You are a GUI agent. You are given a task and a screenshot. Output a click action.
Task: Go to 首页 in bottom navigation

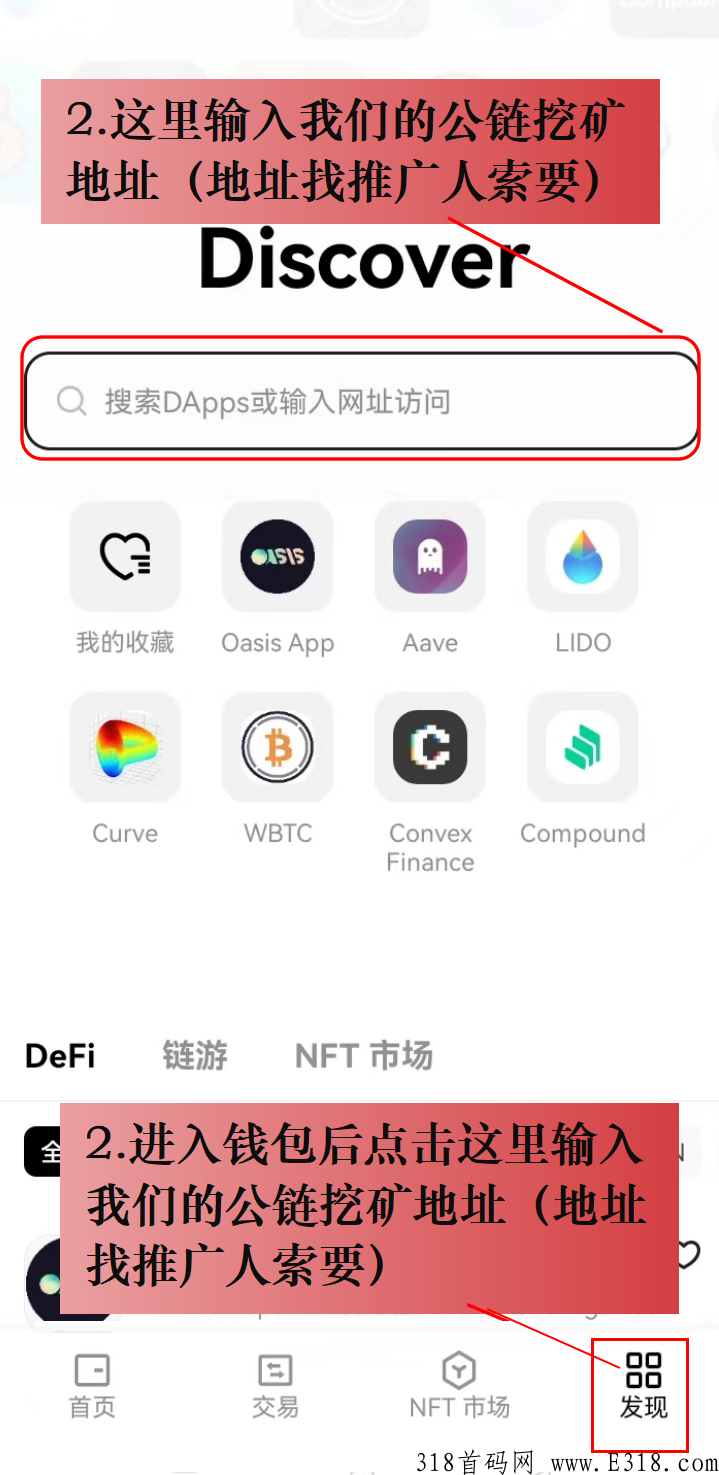(92, 1387)
